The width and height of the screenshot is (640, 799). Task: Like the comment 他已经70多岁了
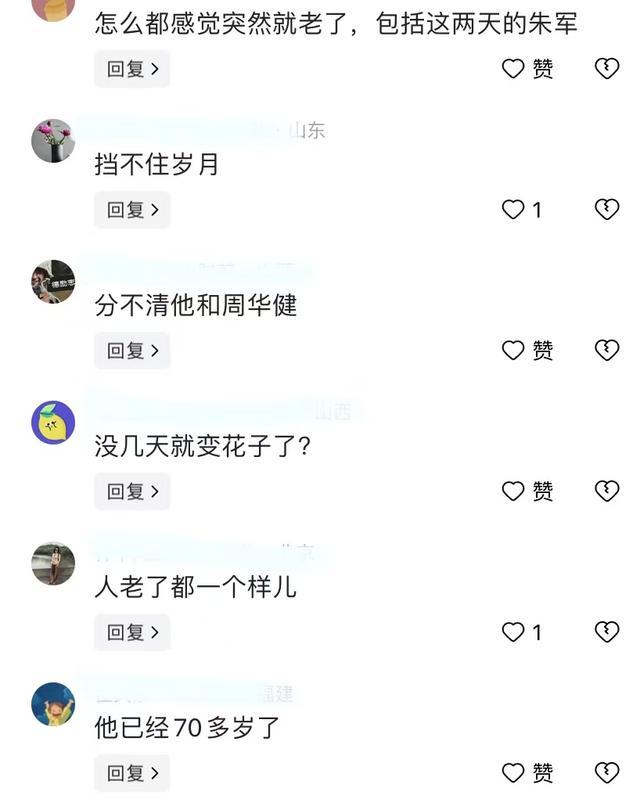coord(513,773)
